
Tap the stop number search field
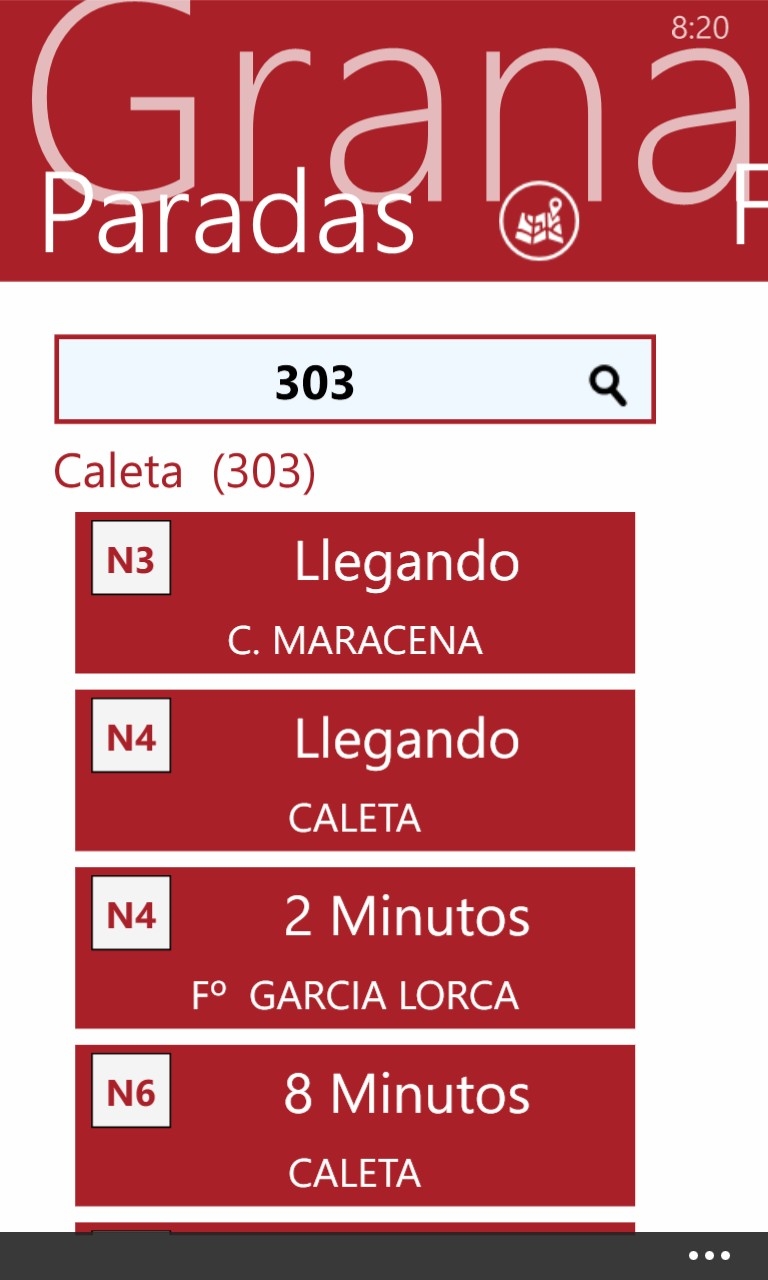pos(355,380)
